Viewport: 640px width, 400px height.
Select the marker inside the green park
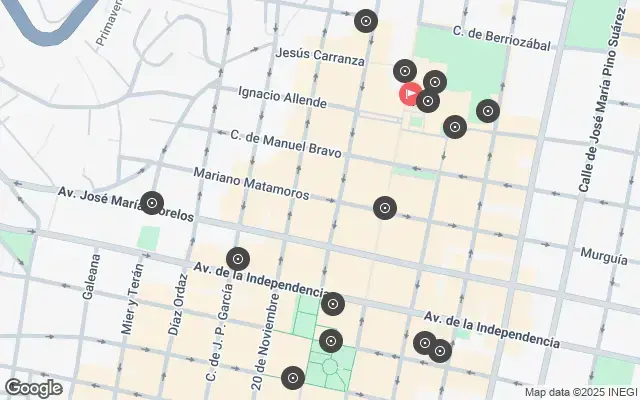332,340
